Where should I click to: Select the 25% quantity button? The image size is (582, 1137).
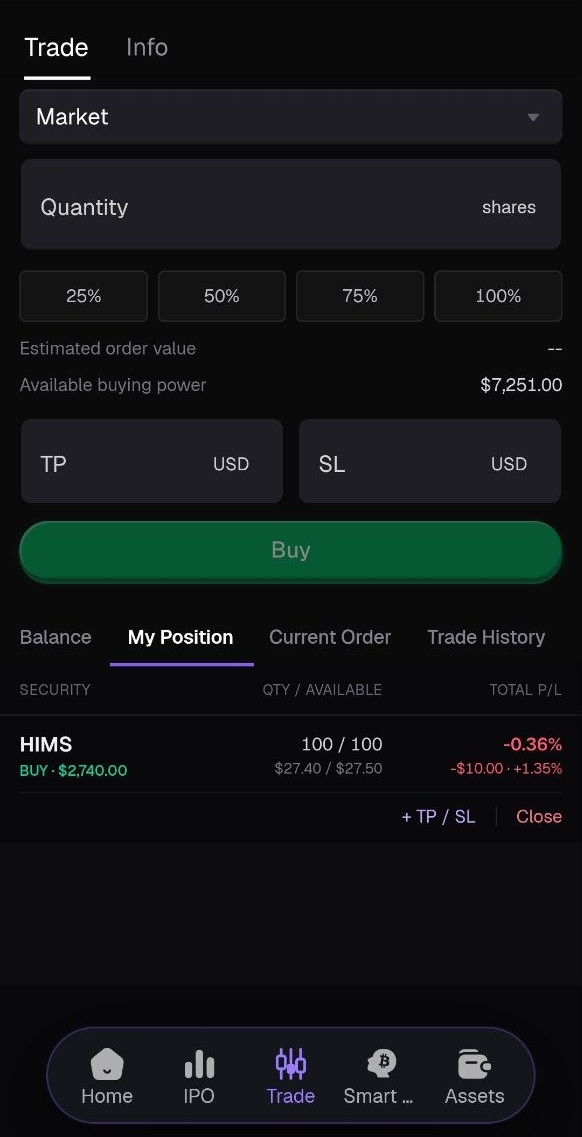click(x=83, y=296)
